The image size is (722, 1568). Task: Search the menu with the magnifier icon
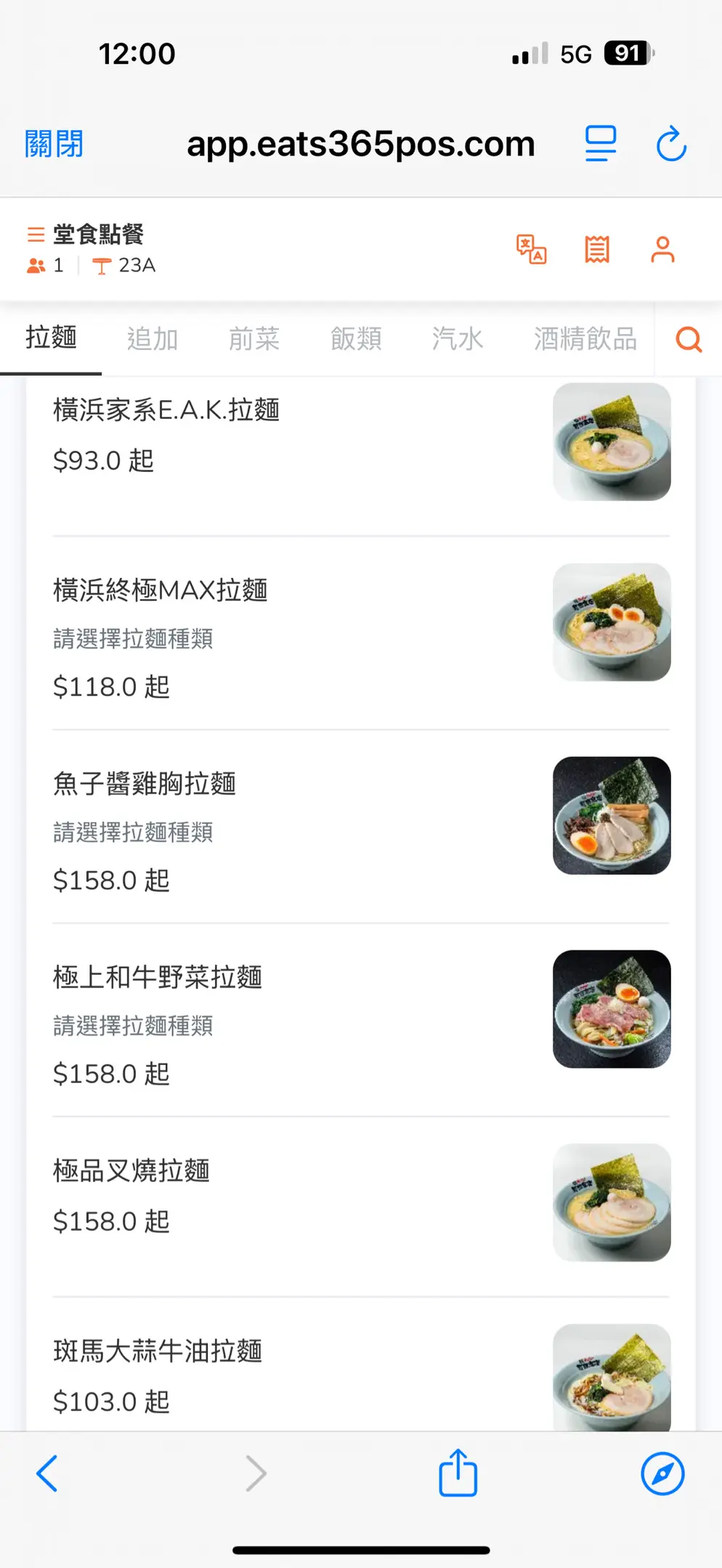point(689,339)
